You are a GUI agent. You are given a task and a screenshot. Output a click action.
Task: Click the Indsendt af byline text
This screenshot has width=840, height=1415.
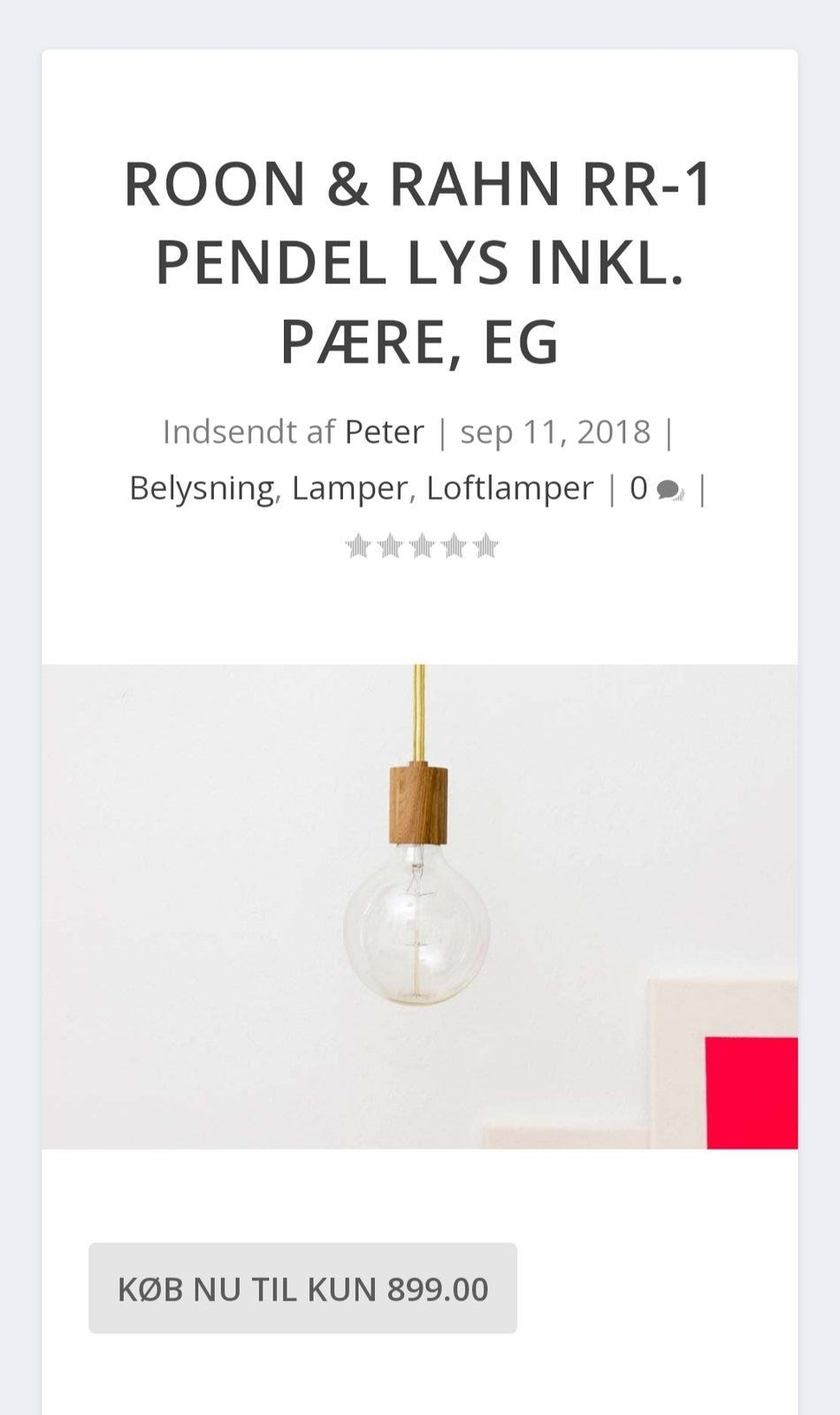coord(248,432)
